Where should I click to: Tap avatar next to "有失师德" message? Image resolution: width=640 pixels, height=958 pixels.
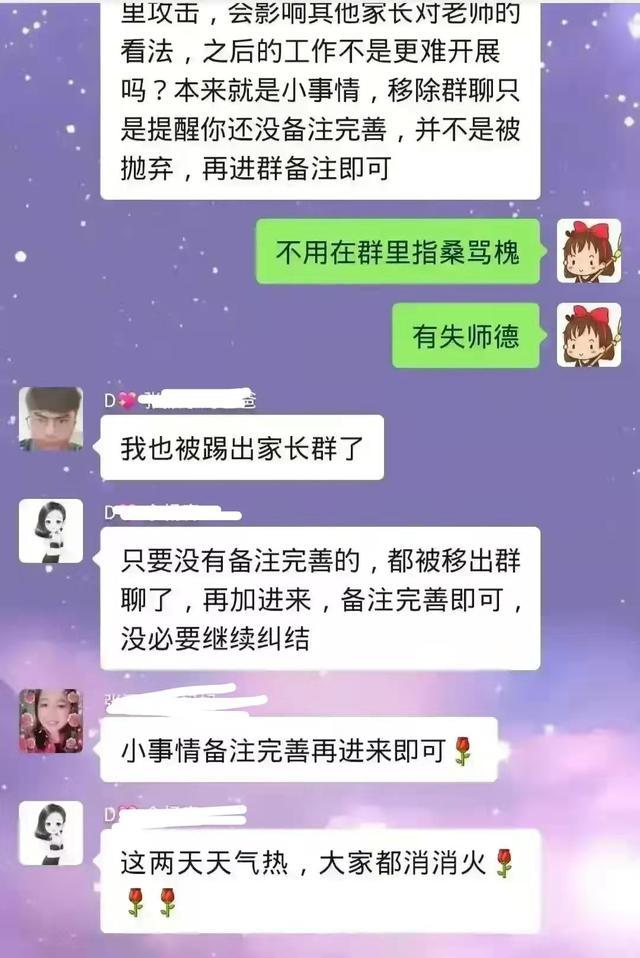[588, 335]
